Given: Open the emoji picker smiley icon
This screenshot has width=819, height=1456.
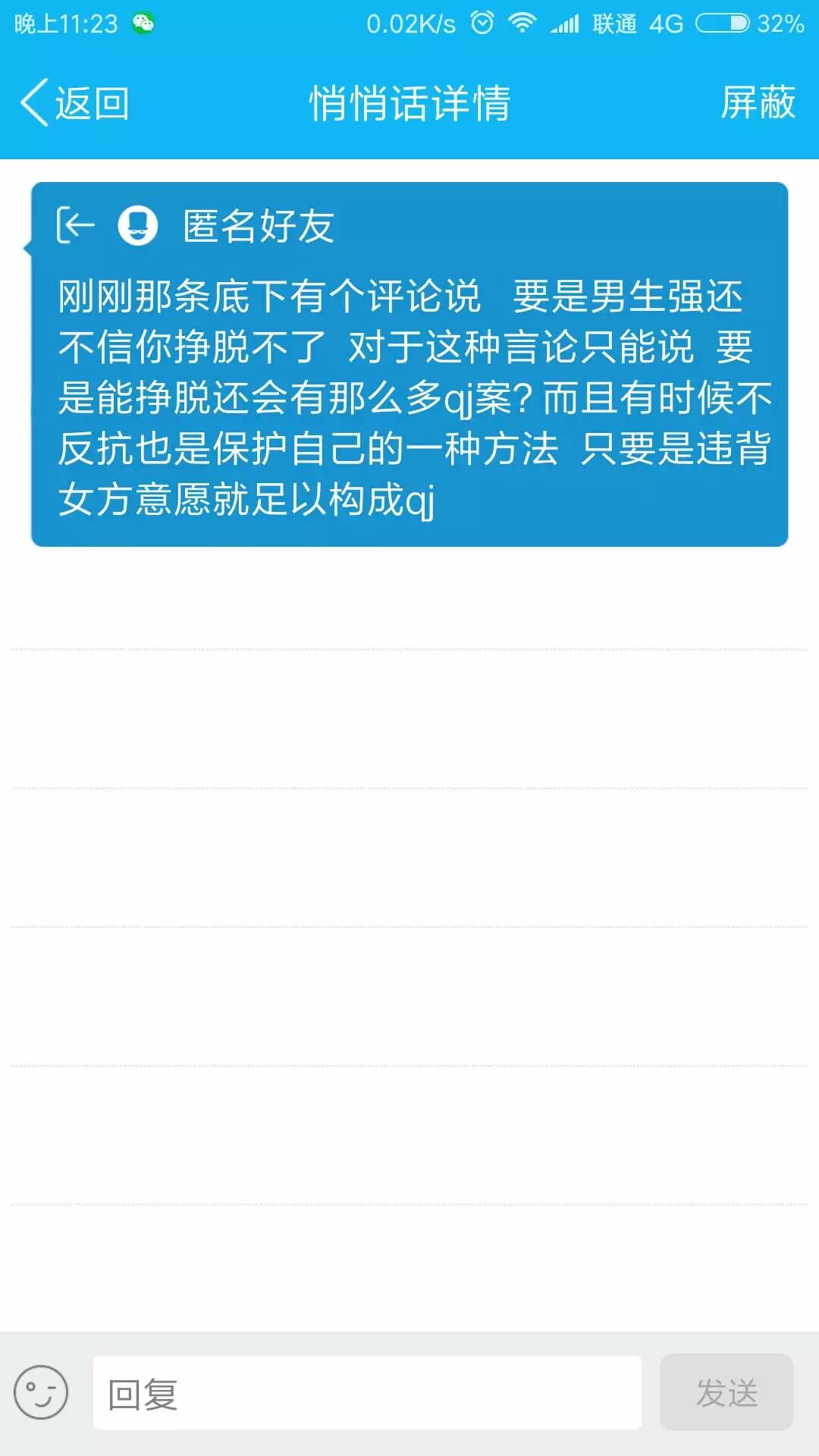Looking at the screenshot, I should click(41, 1392).
